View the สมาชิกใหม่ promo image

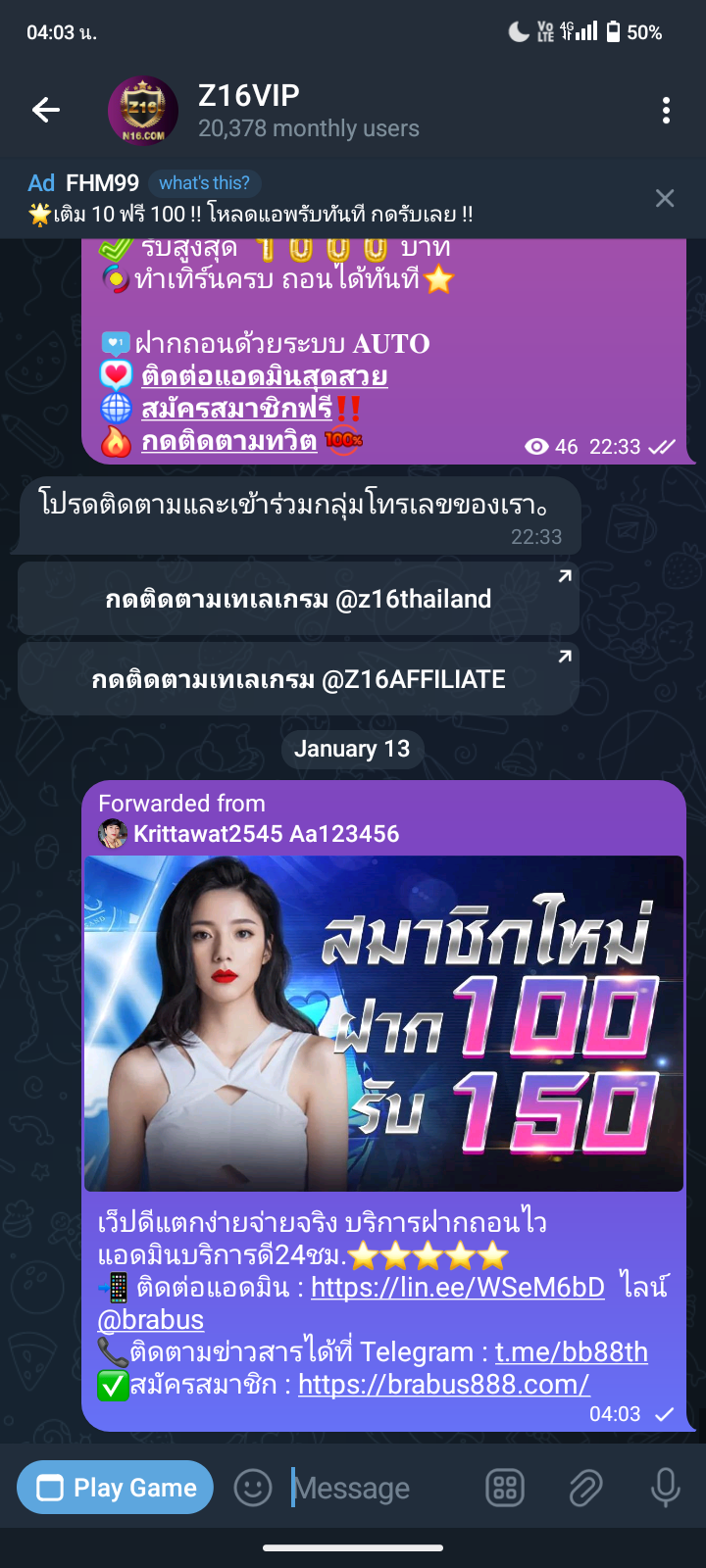coord(383,1023)
